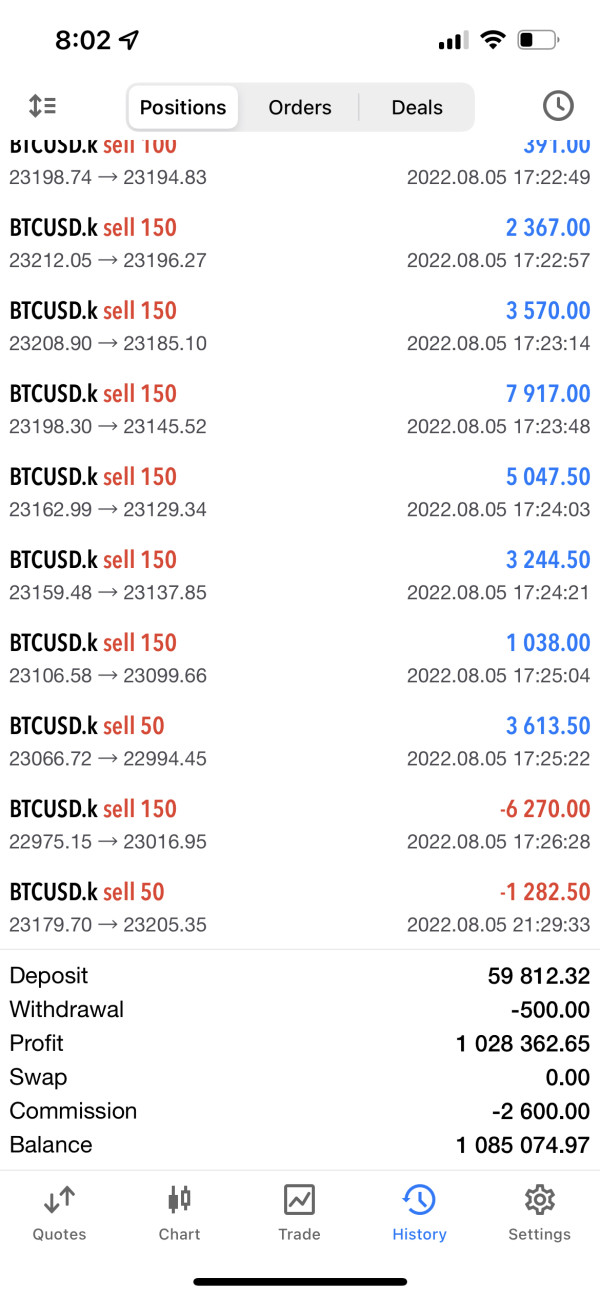
Task: Show details of the 1 038.00 position
Action: (x=300, y=658)
